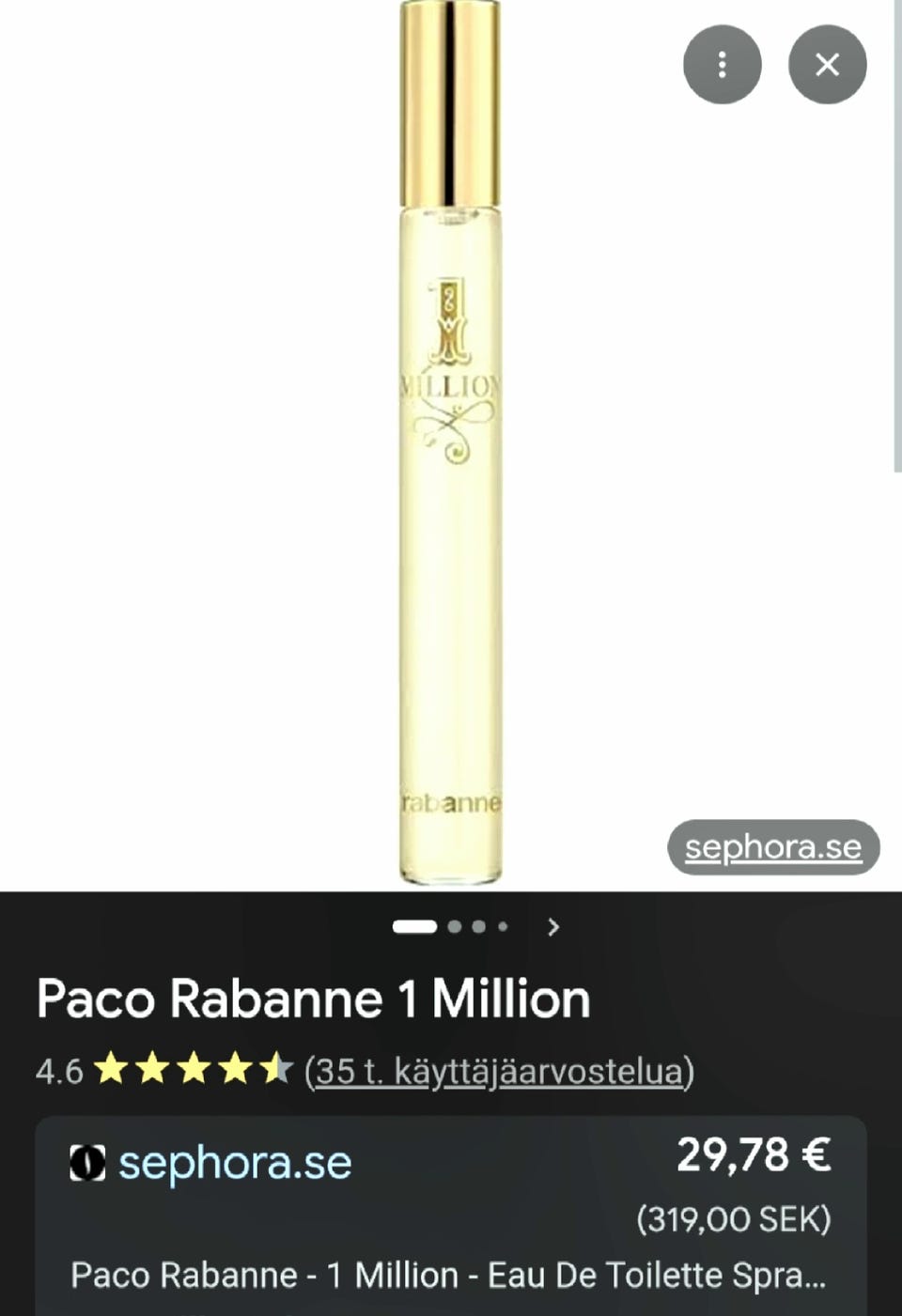Open the sephora.se source link on image

(x=772, y=847)
